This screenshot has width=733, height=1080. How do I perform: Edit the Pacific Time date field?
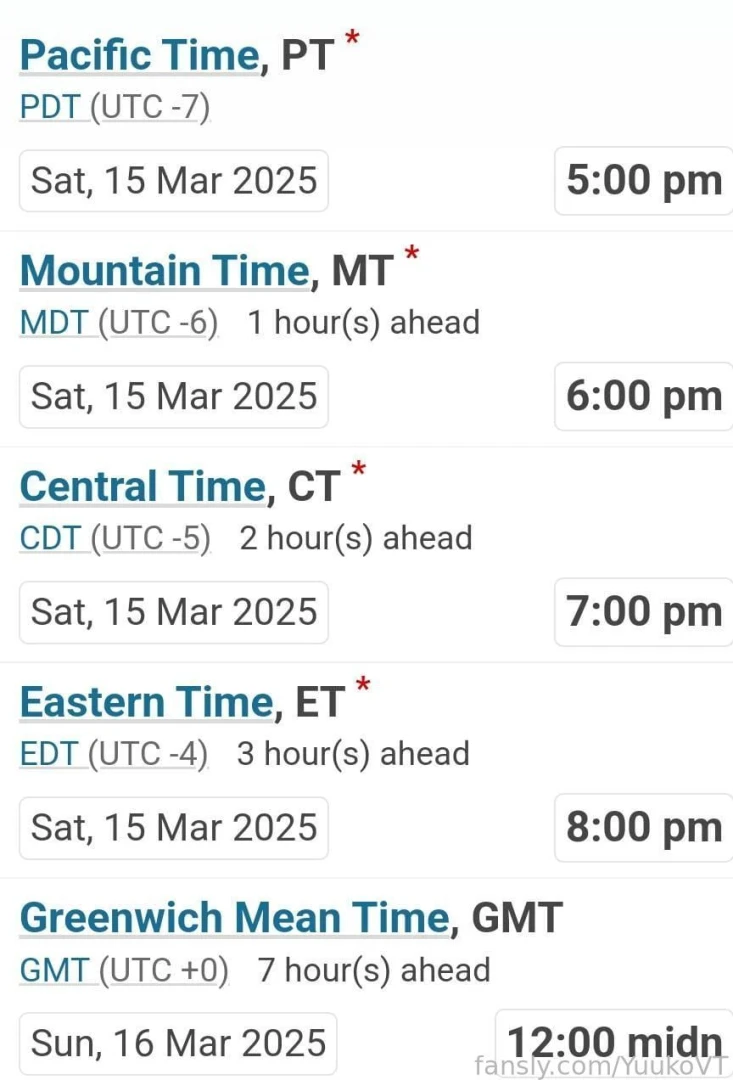174,181
